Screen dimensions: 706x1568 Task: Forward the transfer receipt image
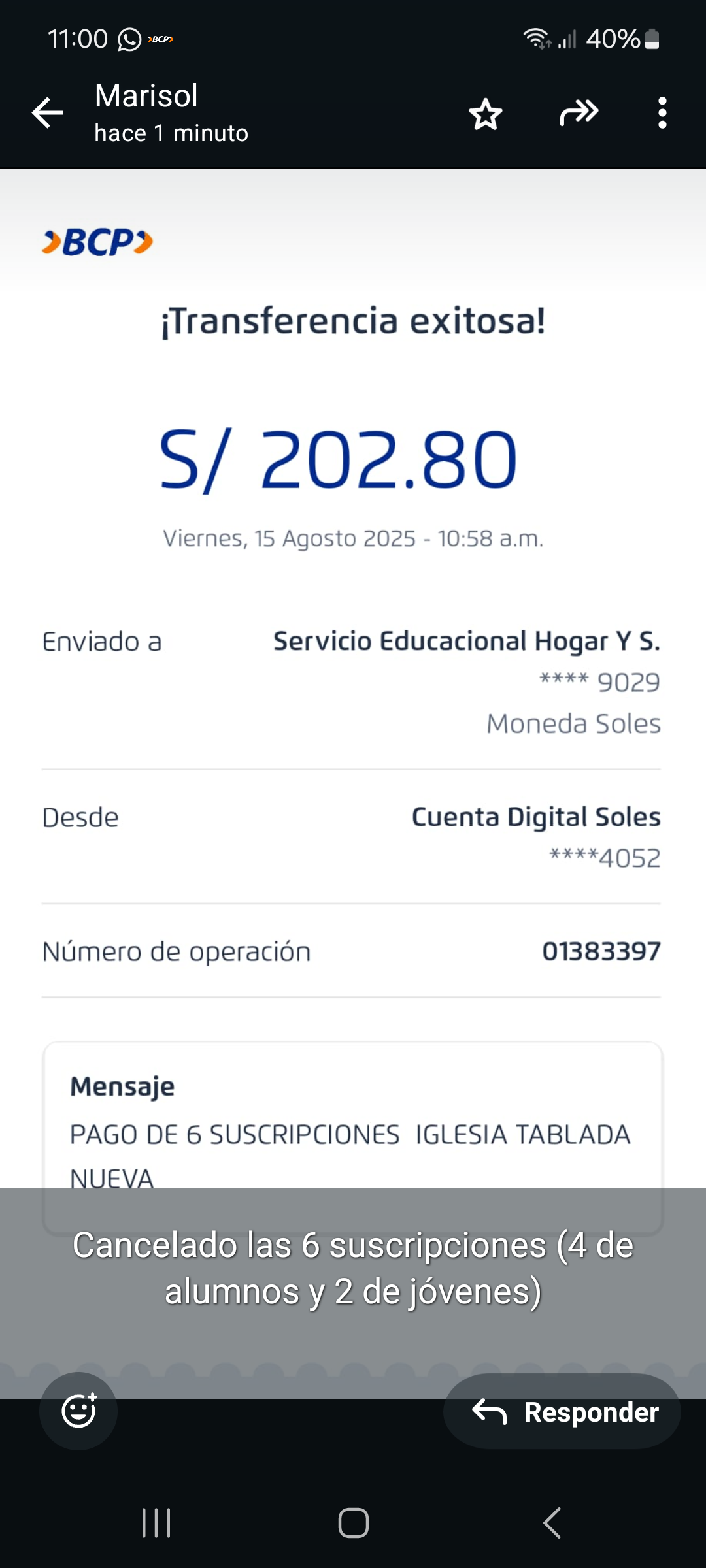coord(579,113)
